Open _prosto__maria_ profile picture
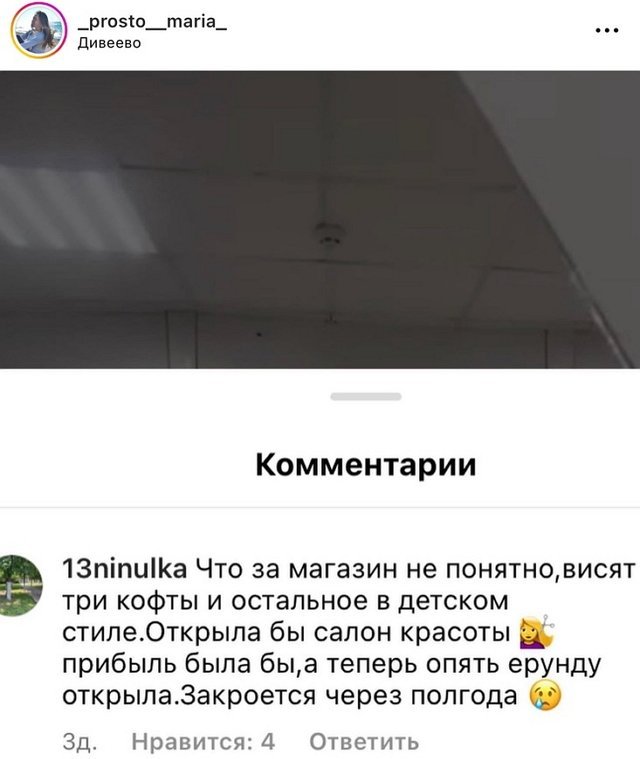640x759 pixels. pos(38,31)
